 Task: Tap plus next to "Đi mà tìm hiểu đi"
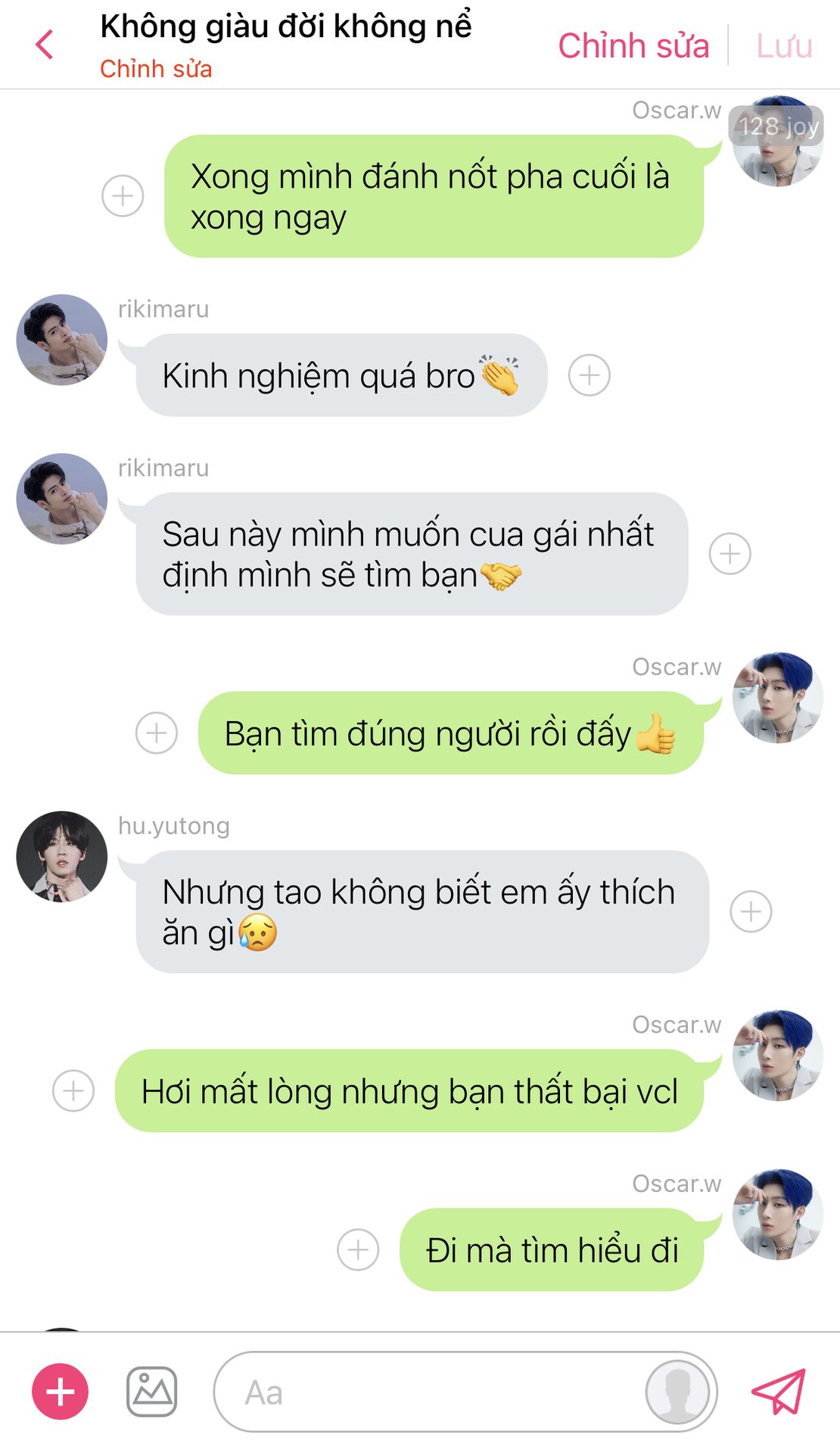coord(358,1249)
